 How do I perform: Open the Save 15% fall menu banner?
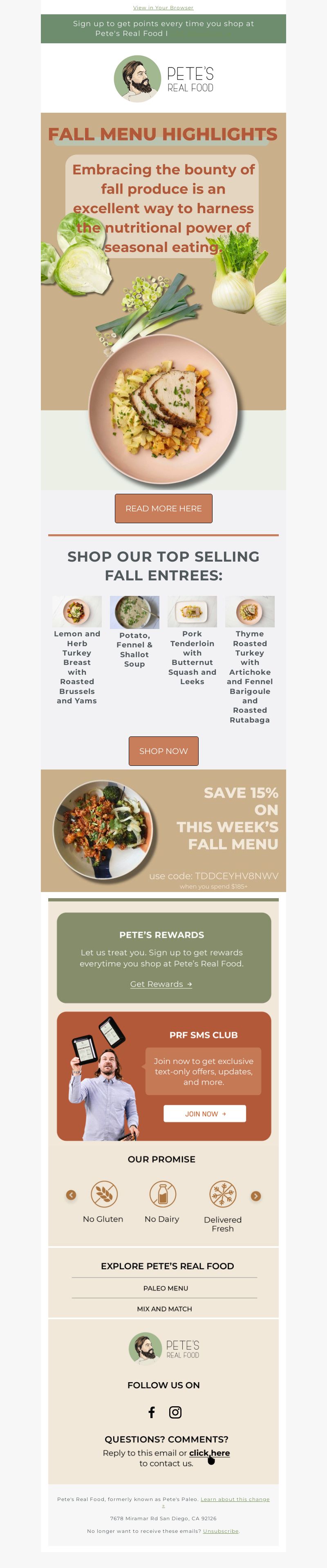click(163, 830)
